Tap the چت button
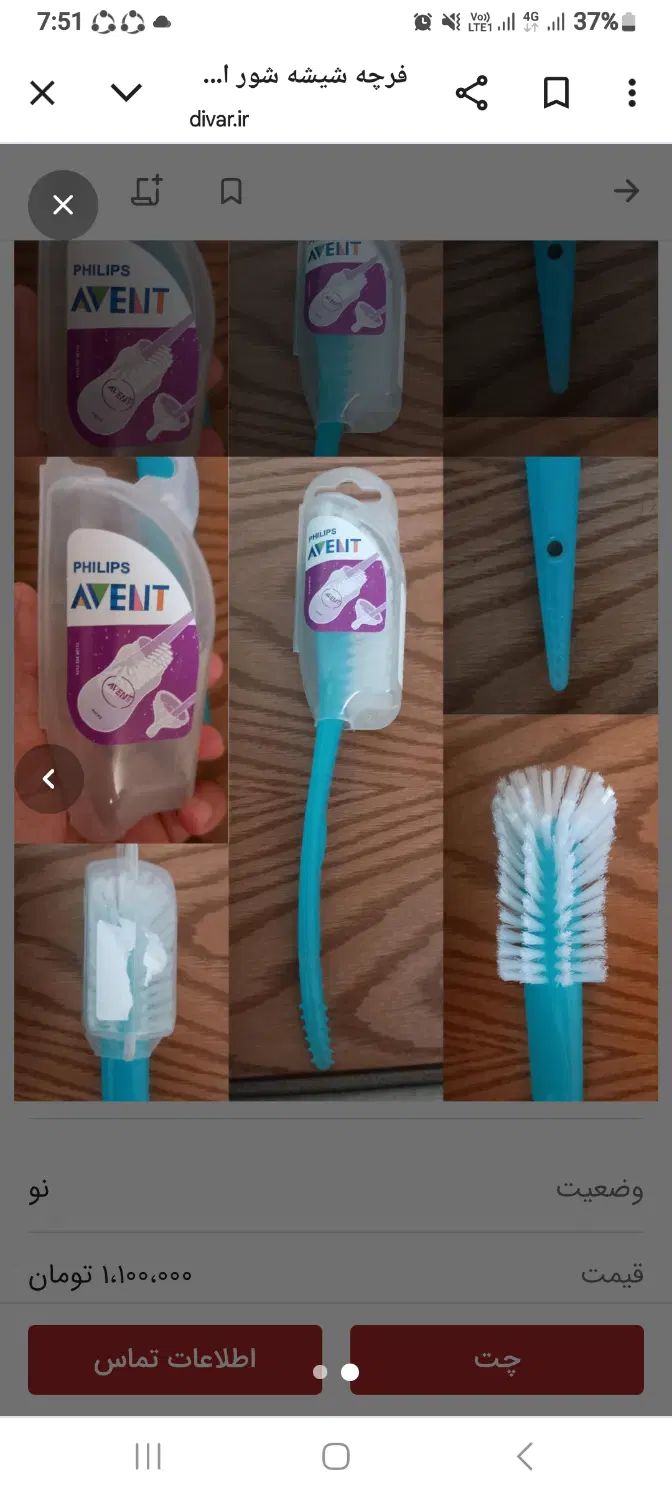This screenshot has width=672, height=1500. [x=497, y=1359]
